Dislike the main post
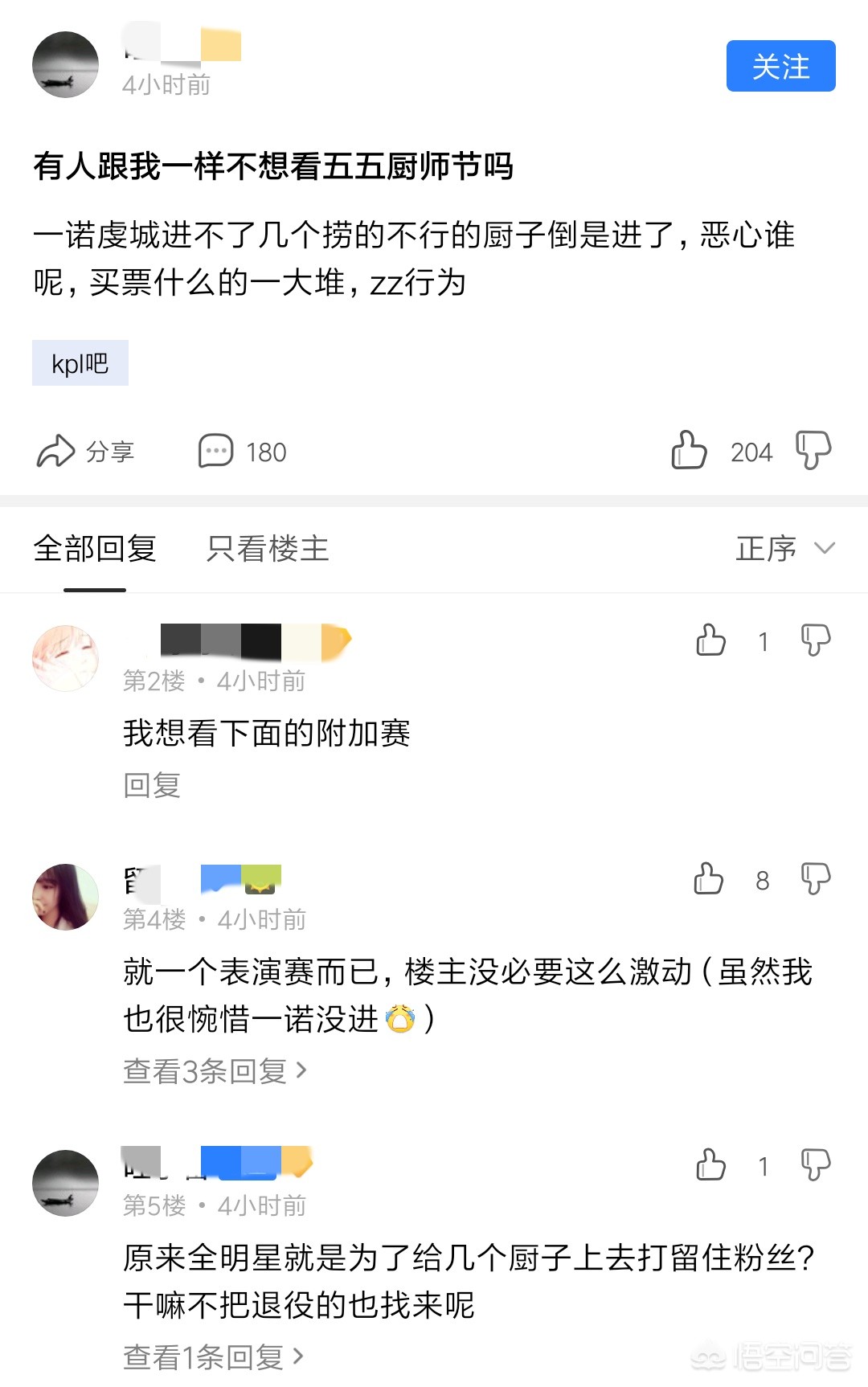The image size is (868, 1387). tap(813, 449)
